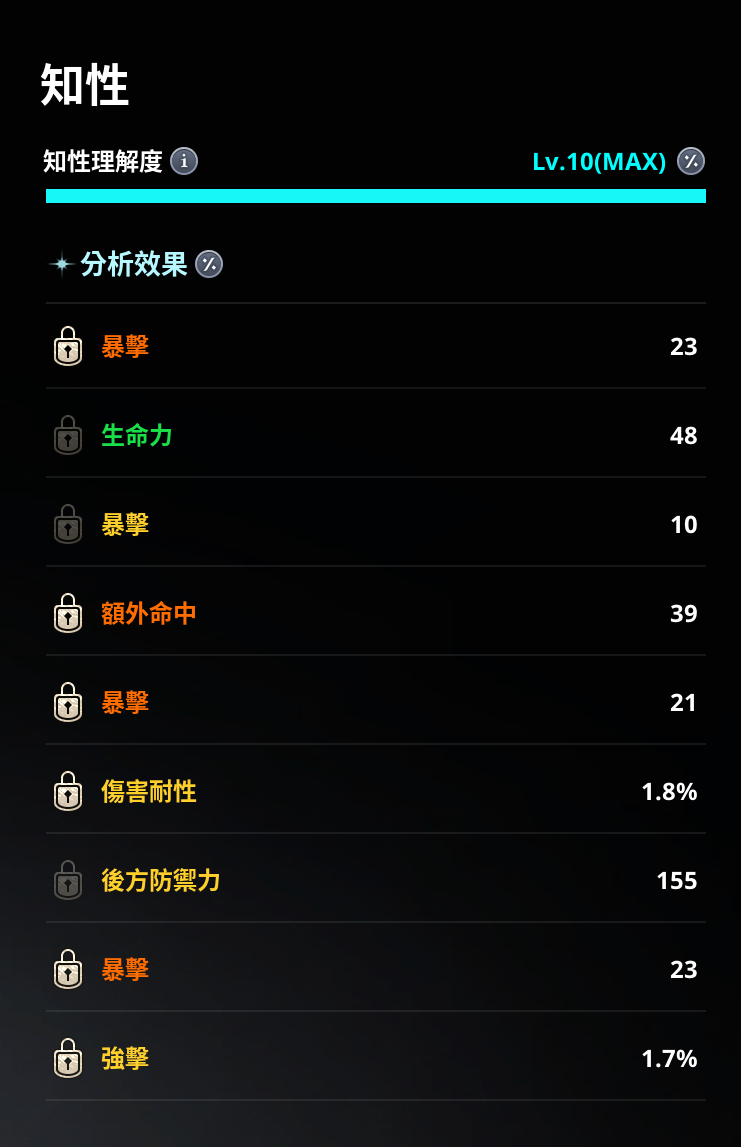This screenshot has height=1147, width=741.
Task: Open the info icon beside 知性理解度
Action: point(184,161)
